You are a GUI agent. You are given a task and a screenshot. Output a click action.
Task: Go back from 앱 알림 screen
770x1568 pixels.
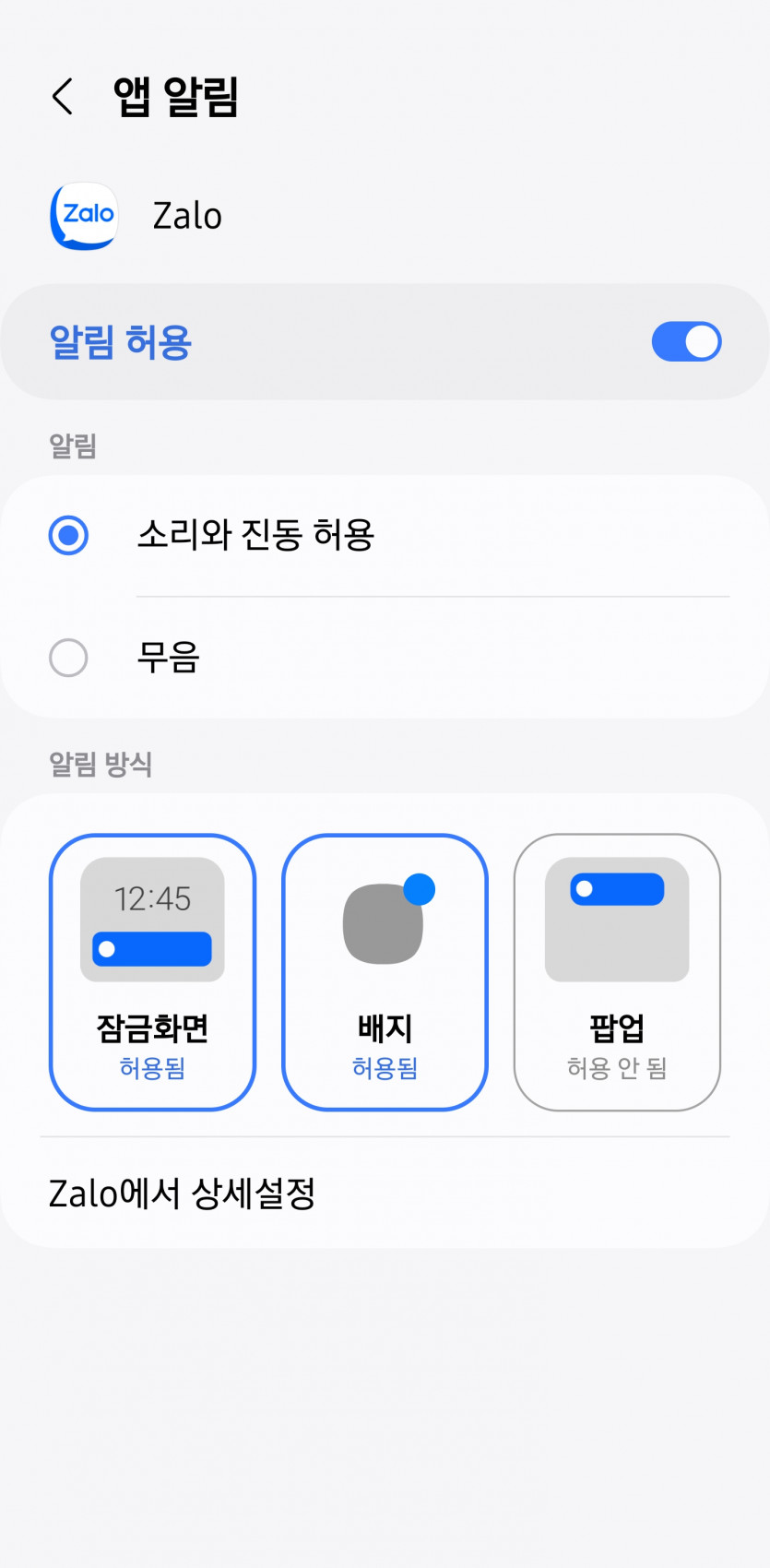pyautogui.click(x=63, y=97)
